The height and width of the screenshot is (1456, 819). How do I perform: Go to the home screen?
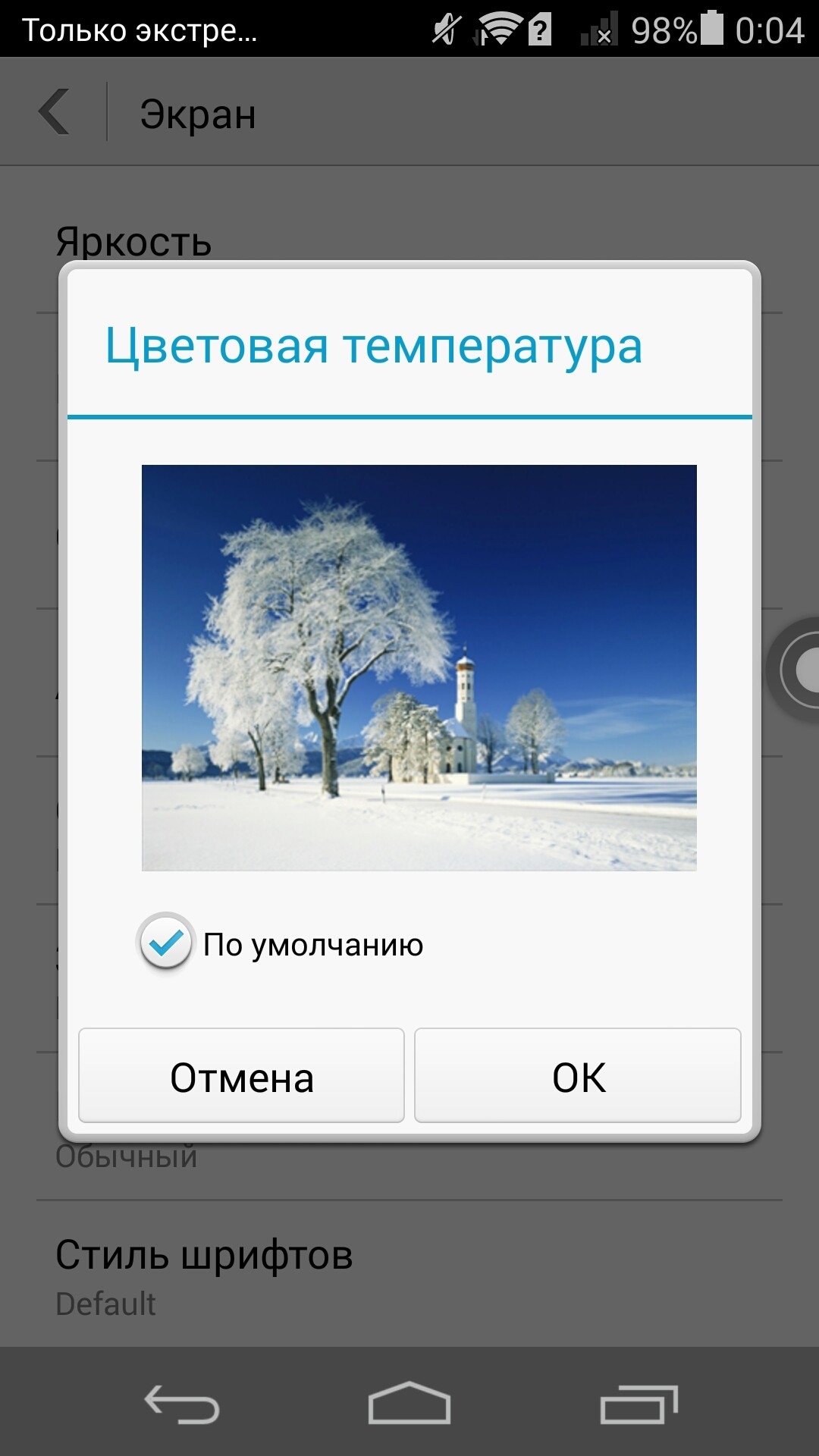click(409, 1403)
